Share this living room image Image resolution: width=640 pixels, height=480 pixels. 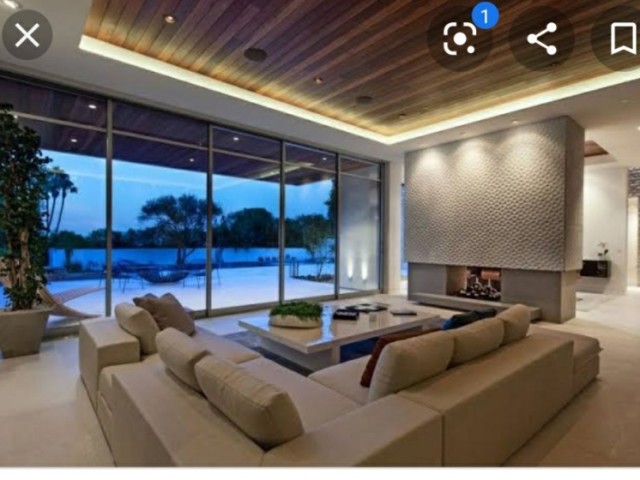[x=542, y=39]
